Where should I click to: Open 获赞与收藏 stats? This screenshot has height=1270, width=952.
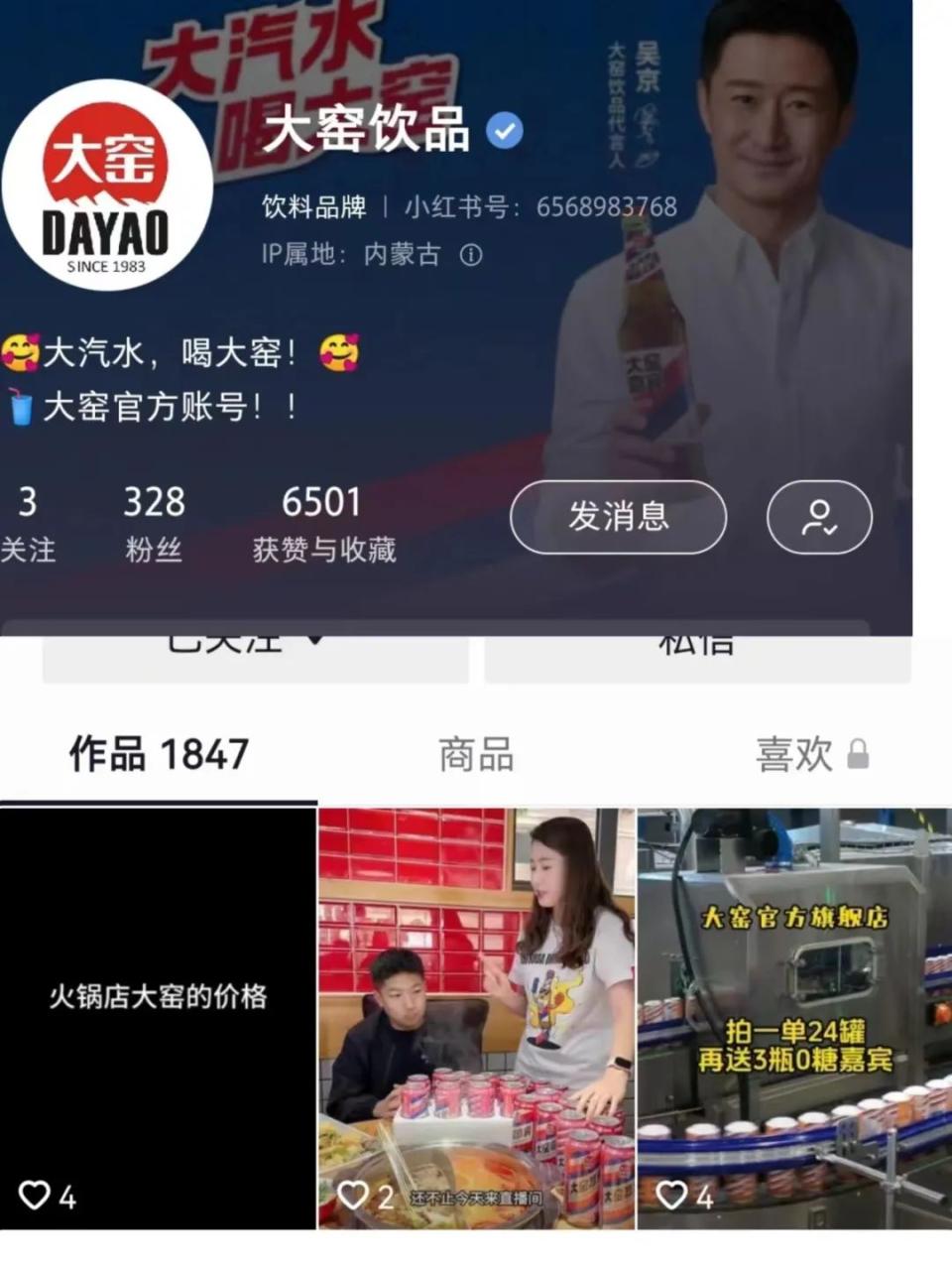[323, 524]
